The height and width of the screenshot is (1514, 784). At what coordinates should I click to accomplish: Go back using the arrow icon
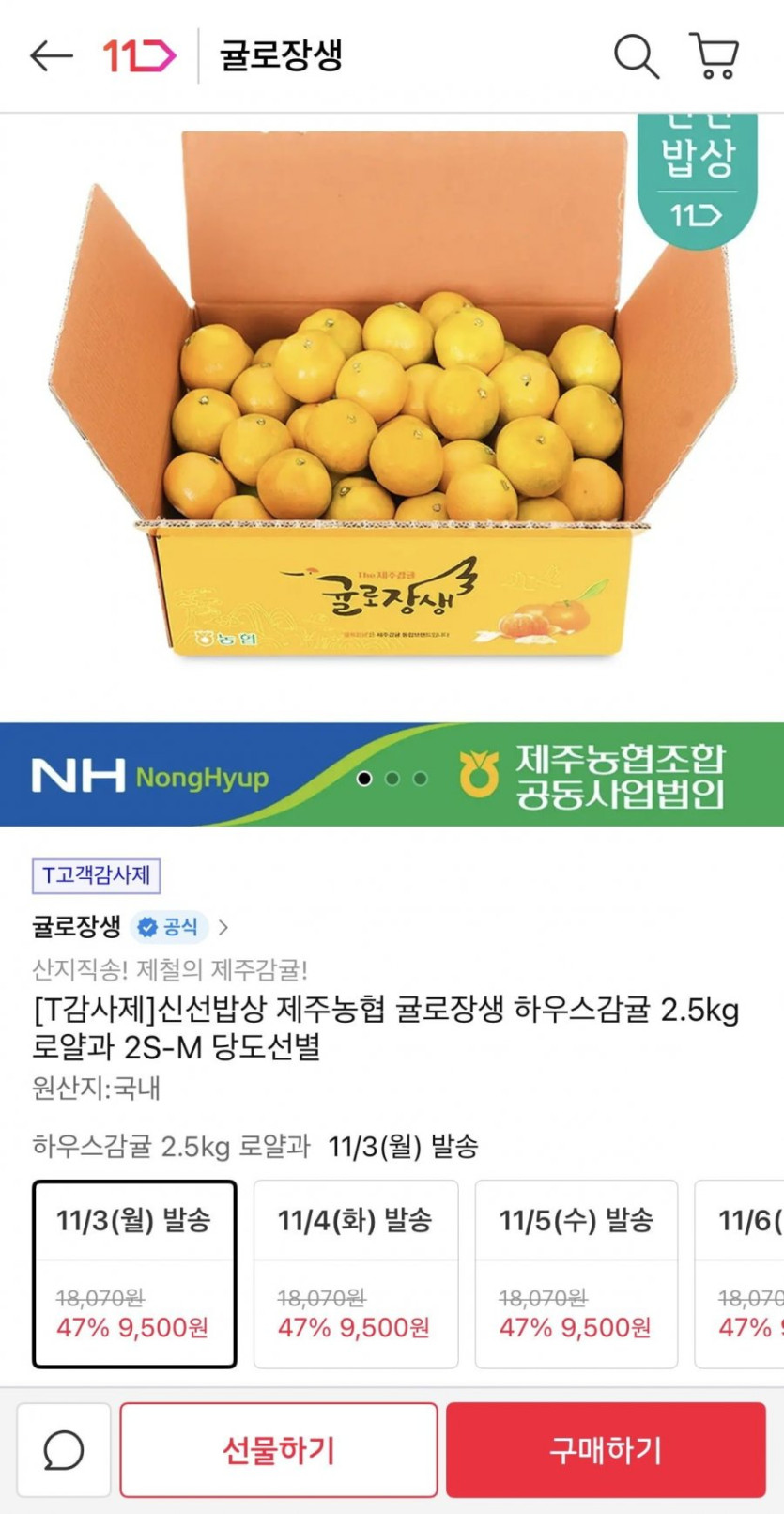point(51,56)
